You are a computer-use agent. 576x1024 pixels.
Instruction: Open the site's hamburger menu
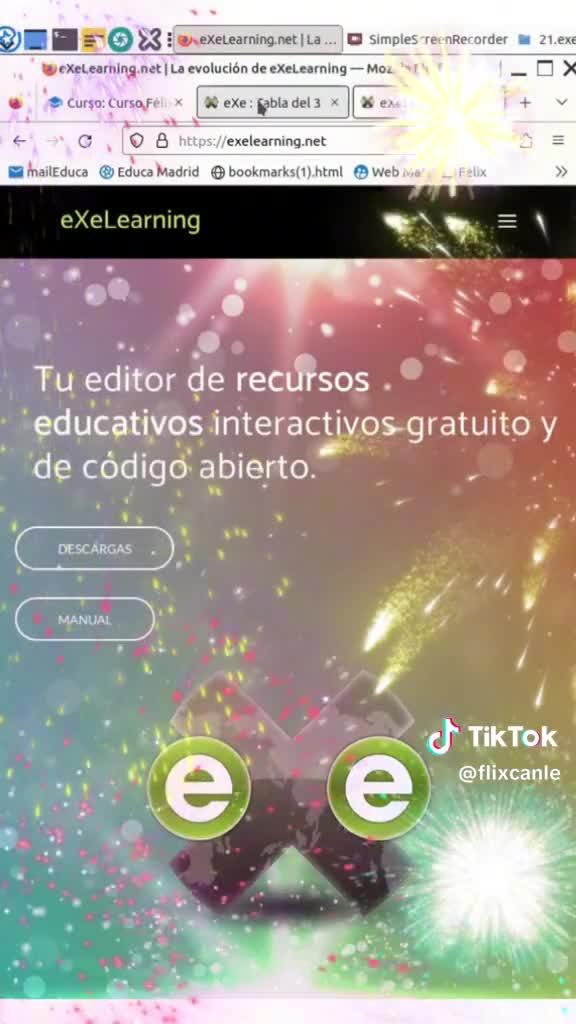pos(507,221)
